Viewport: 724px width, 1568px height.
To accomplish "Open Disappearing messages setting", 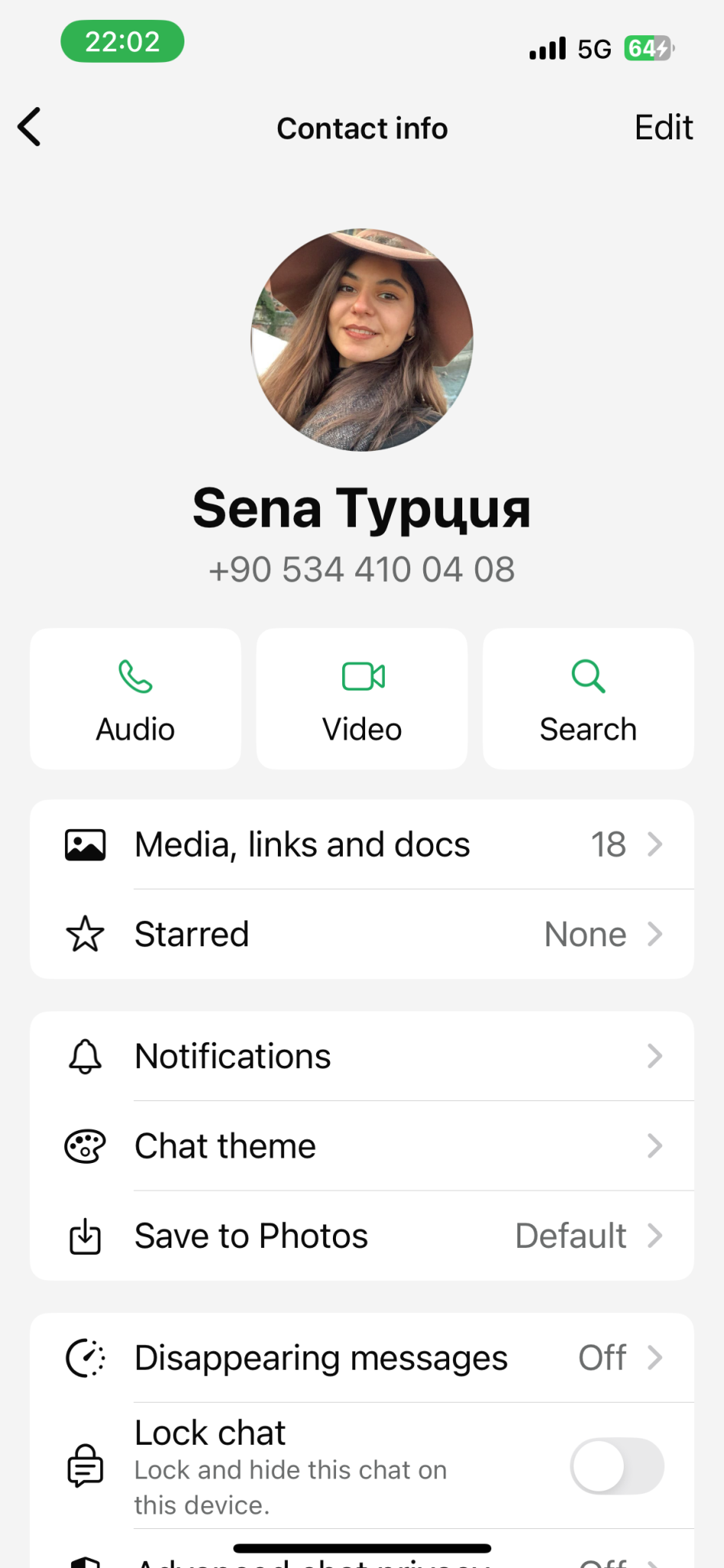I will point(362,1358).
